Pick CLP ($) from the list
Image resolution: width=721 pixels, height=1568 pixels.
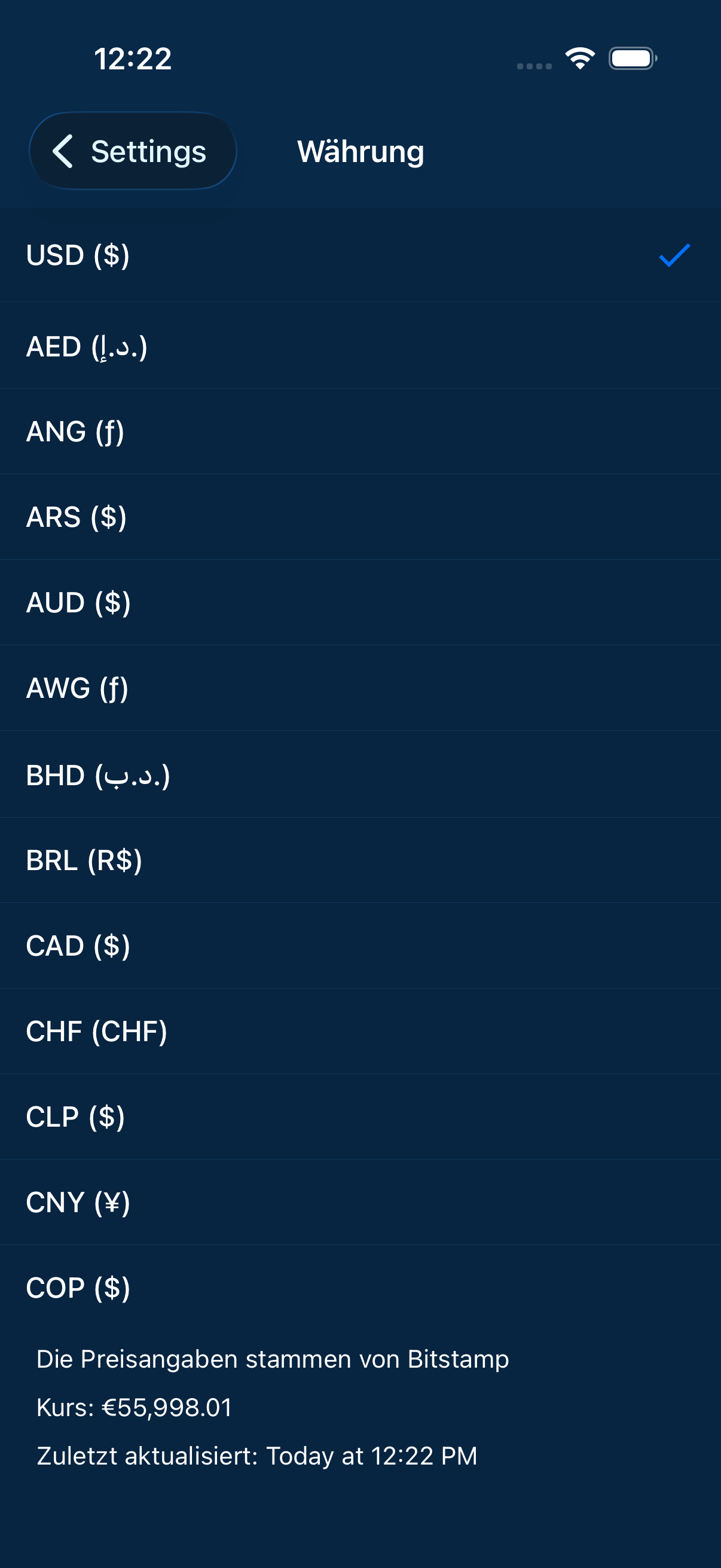point(360,1117)
